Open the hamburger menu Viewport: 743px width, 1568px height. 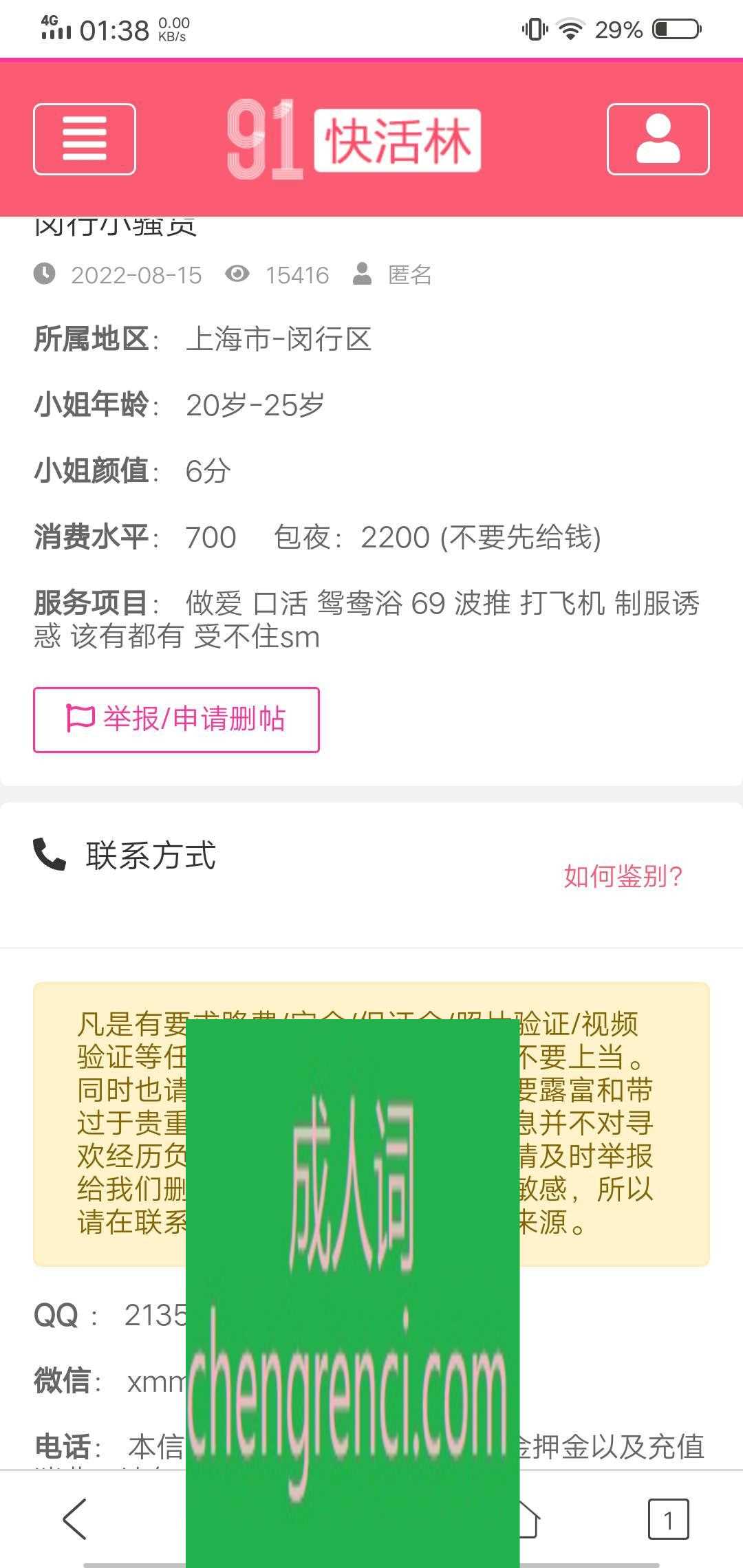(84, 139)
